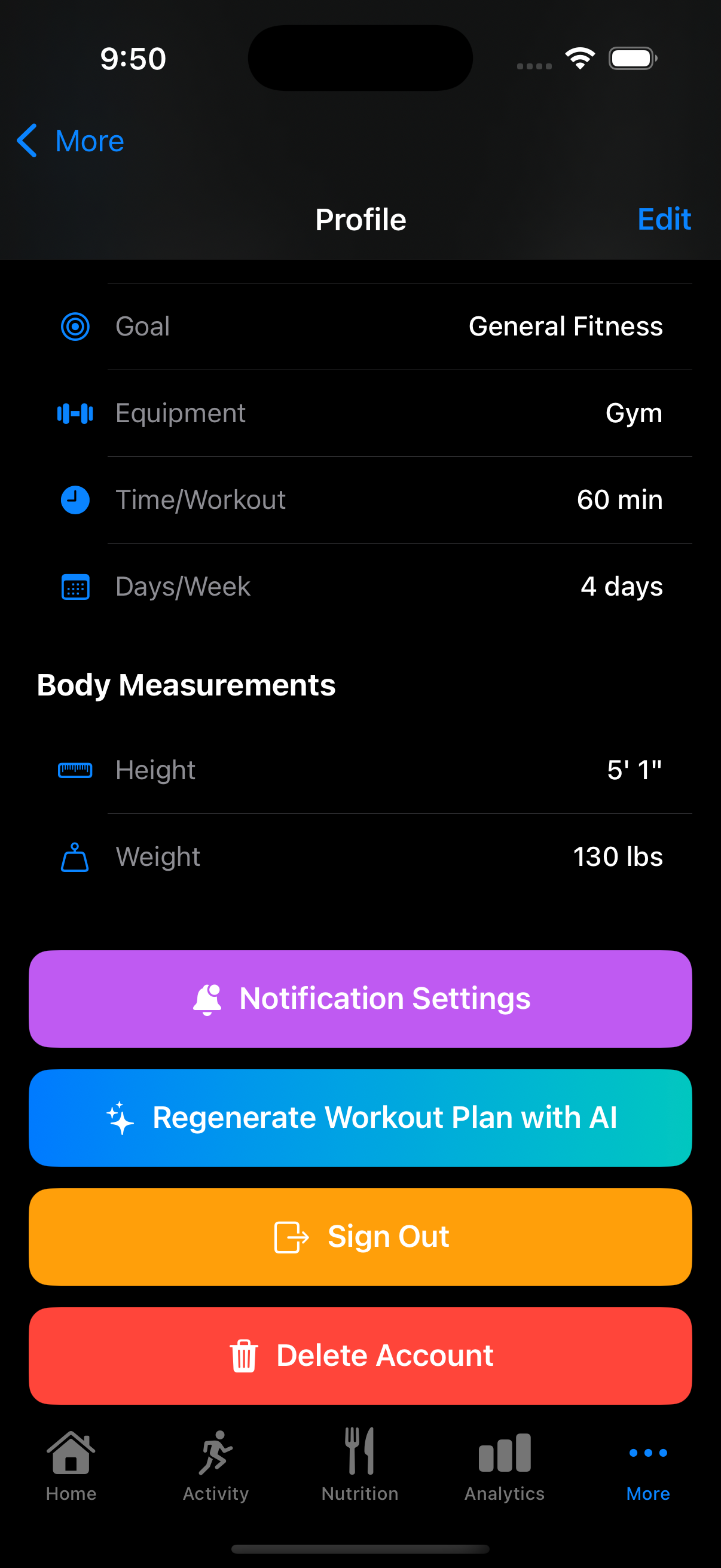This screenshot has width=721, height=1568.
Task: Click the Equipment dumbbell icon
Action: pos(74,413)
